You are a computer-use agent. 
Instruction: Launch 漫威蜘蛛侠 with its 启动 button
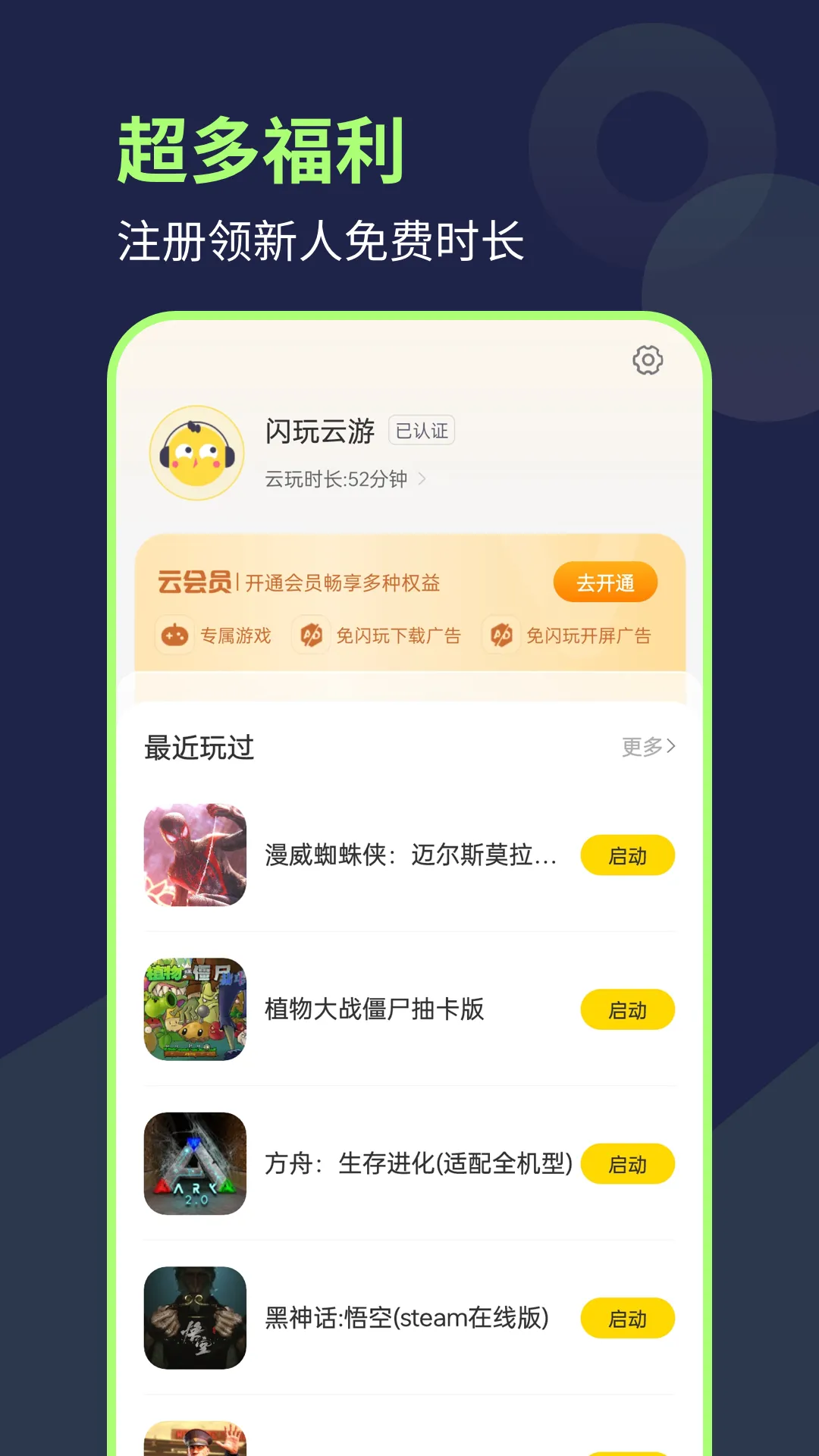tap(627, 855)
